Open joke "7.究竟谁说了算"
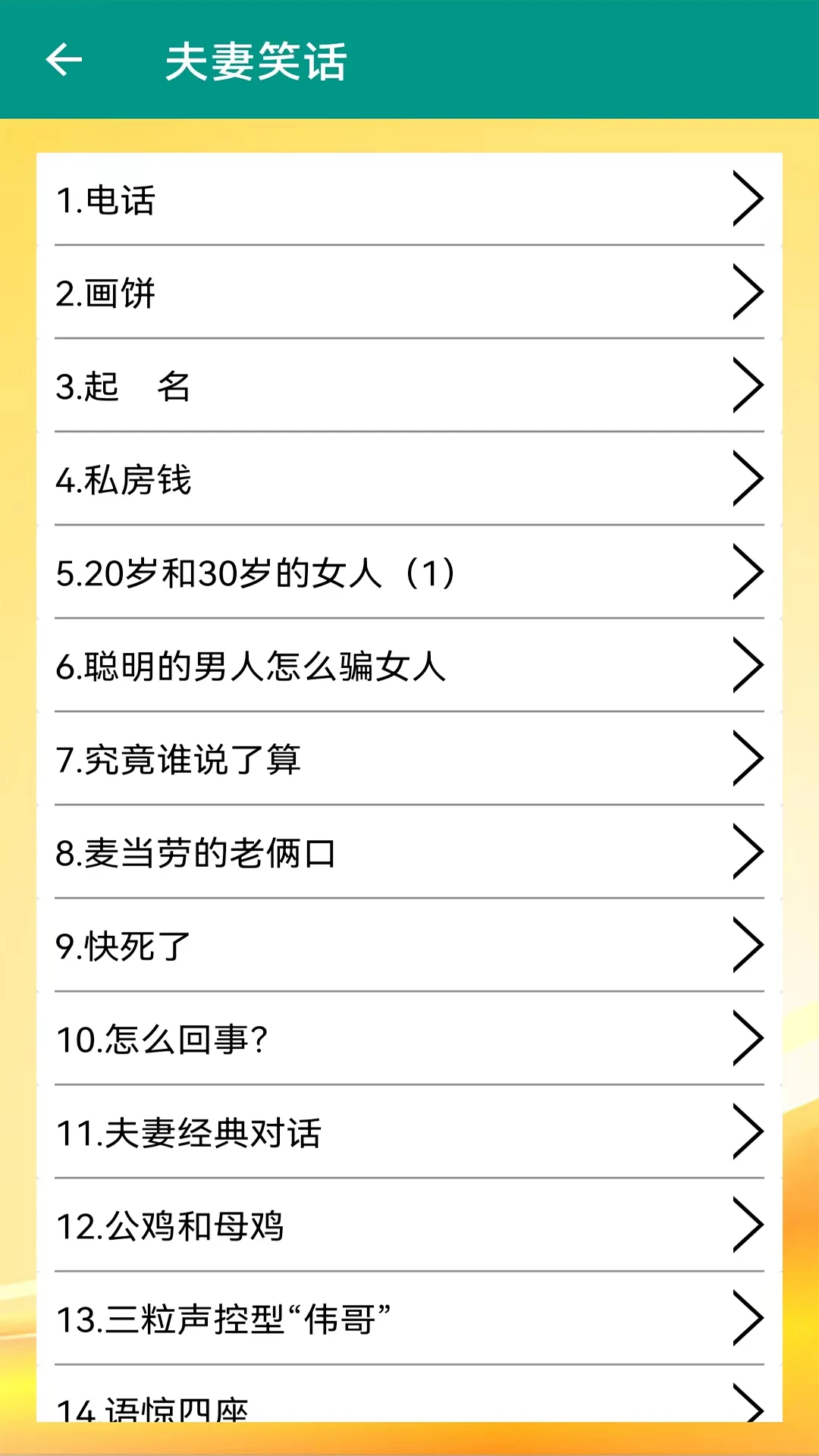This screenshot has height=1456, width=819. click(303, 760)
